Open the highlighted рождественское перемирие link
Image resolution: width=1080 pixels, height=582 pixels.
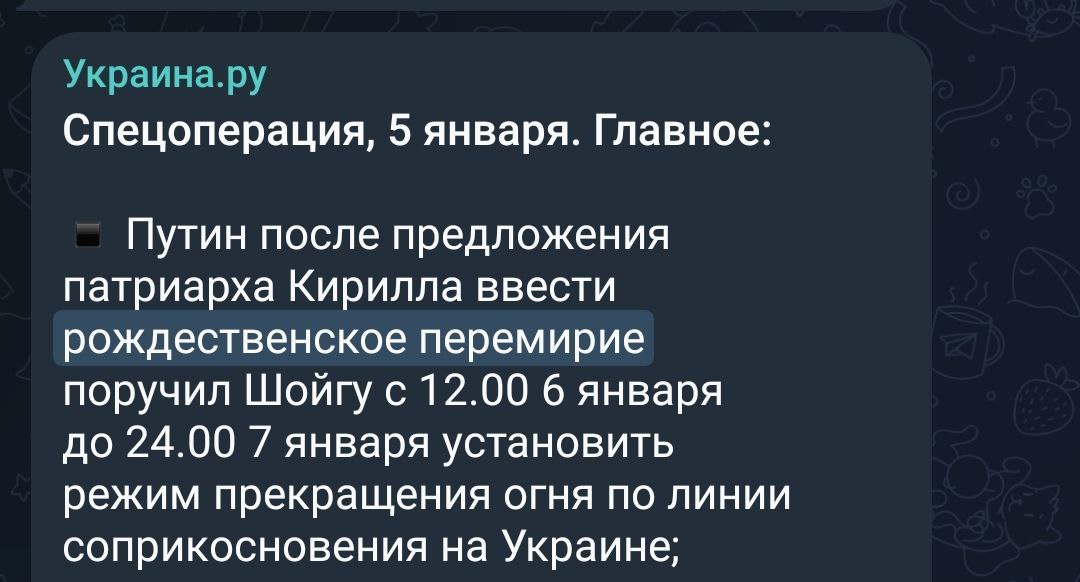pos(354,341)
